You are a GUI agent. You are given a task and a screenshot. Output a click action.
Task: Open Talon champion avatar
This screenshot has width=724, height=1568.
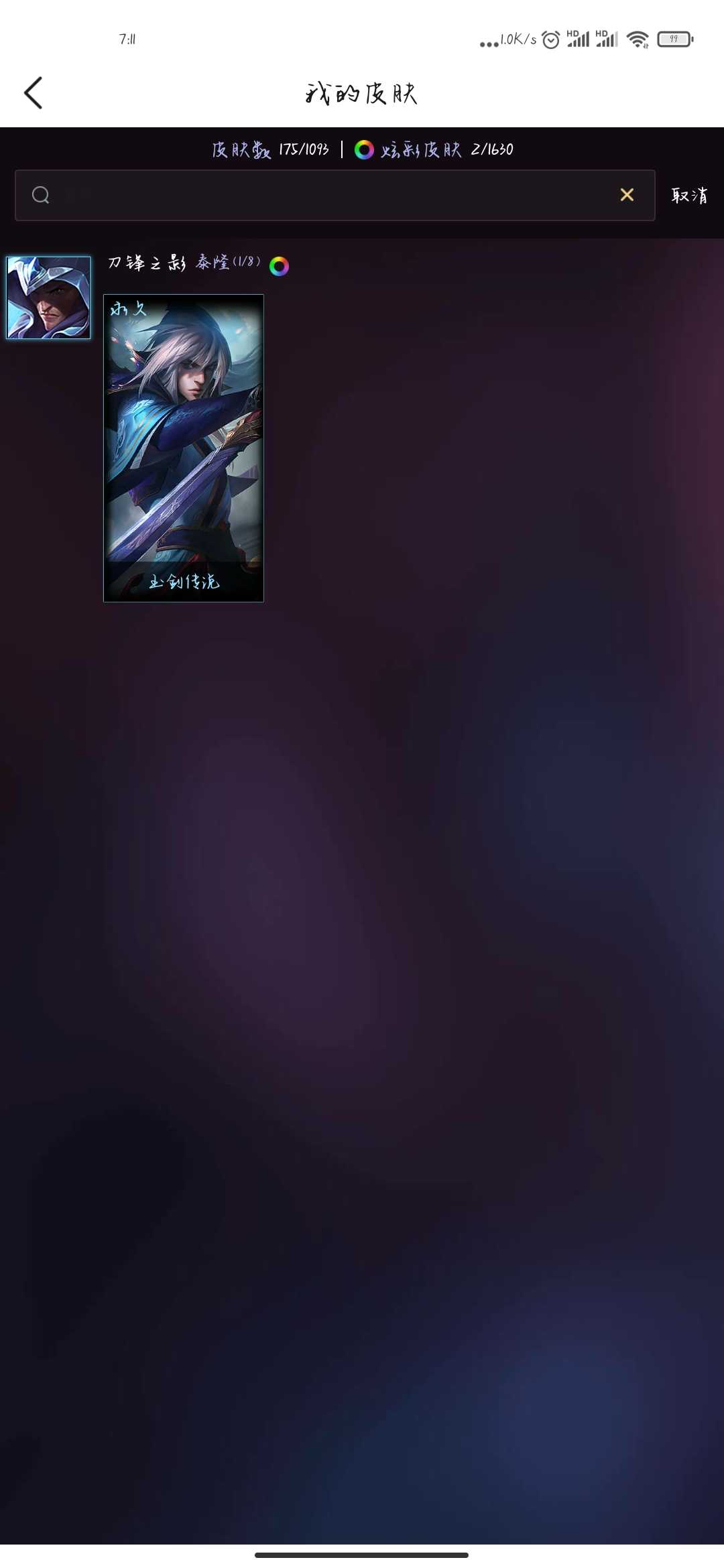(48, 298)
